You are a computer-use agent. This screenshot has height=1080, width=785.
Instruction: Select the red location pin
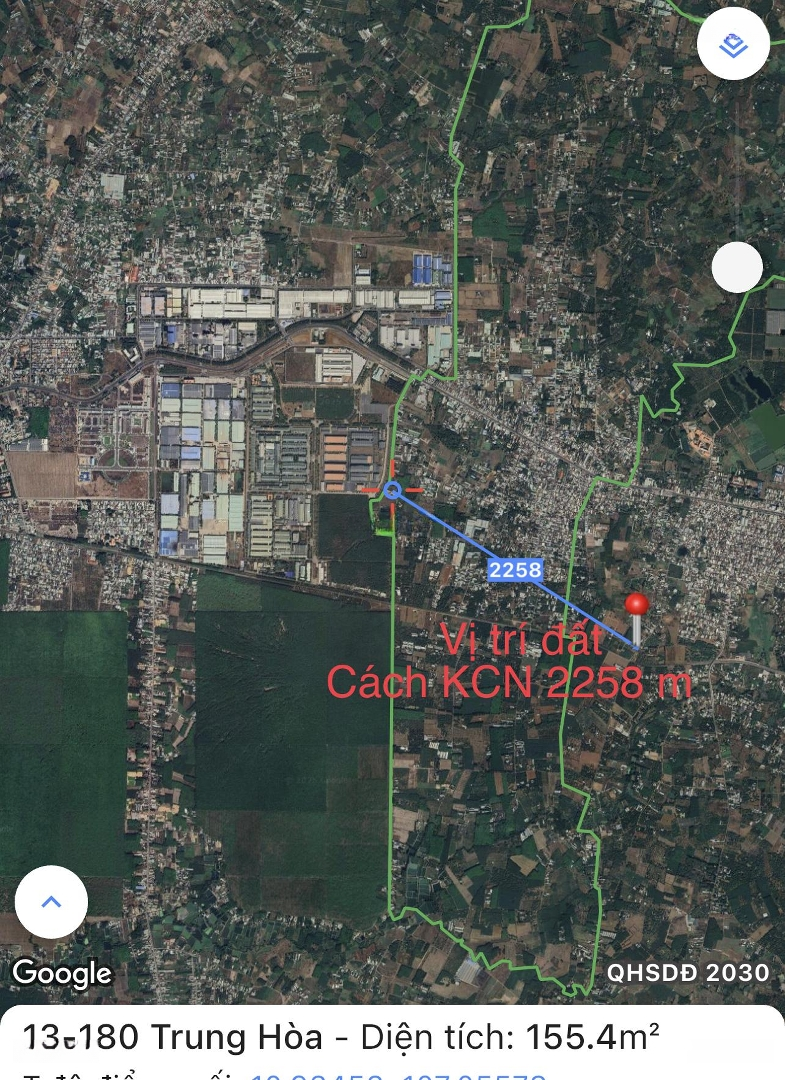coord(636,607)
